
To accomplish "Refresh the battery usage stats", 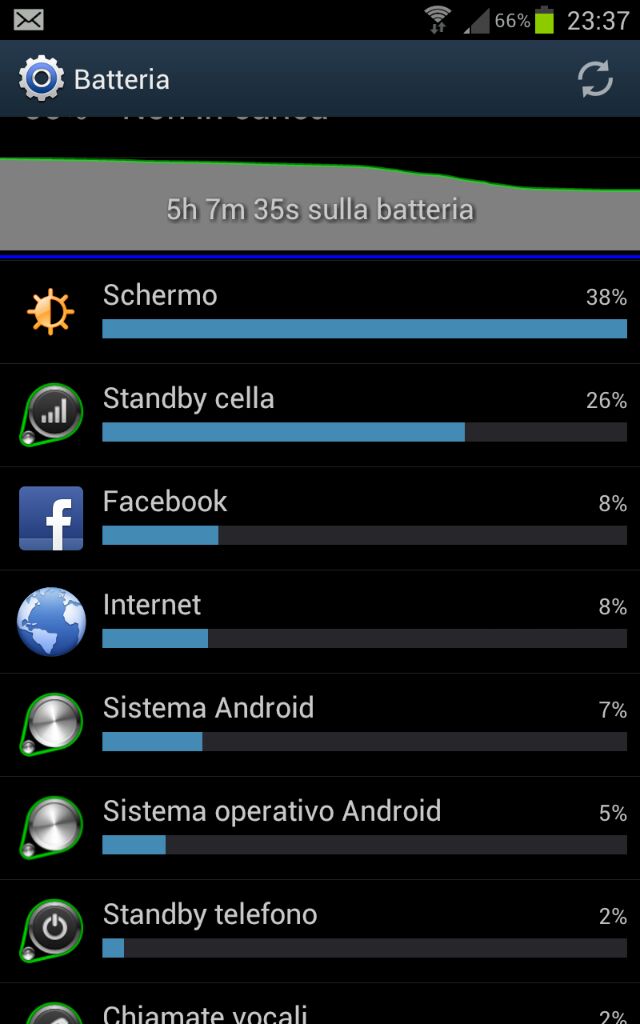I will click(595, 79).
